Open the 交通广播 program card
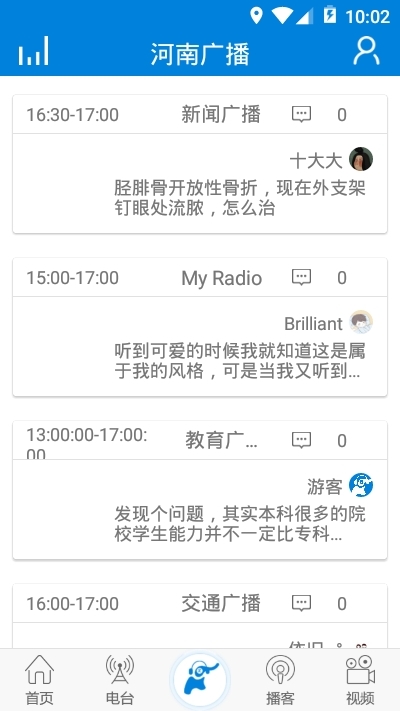The height and width of the screenshot is (711, 400). 200,616
